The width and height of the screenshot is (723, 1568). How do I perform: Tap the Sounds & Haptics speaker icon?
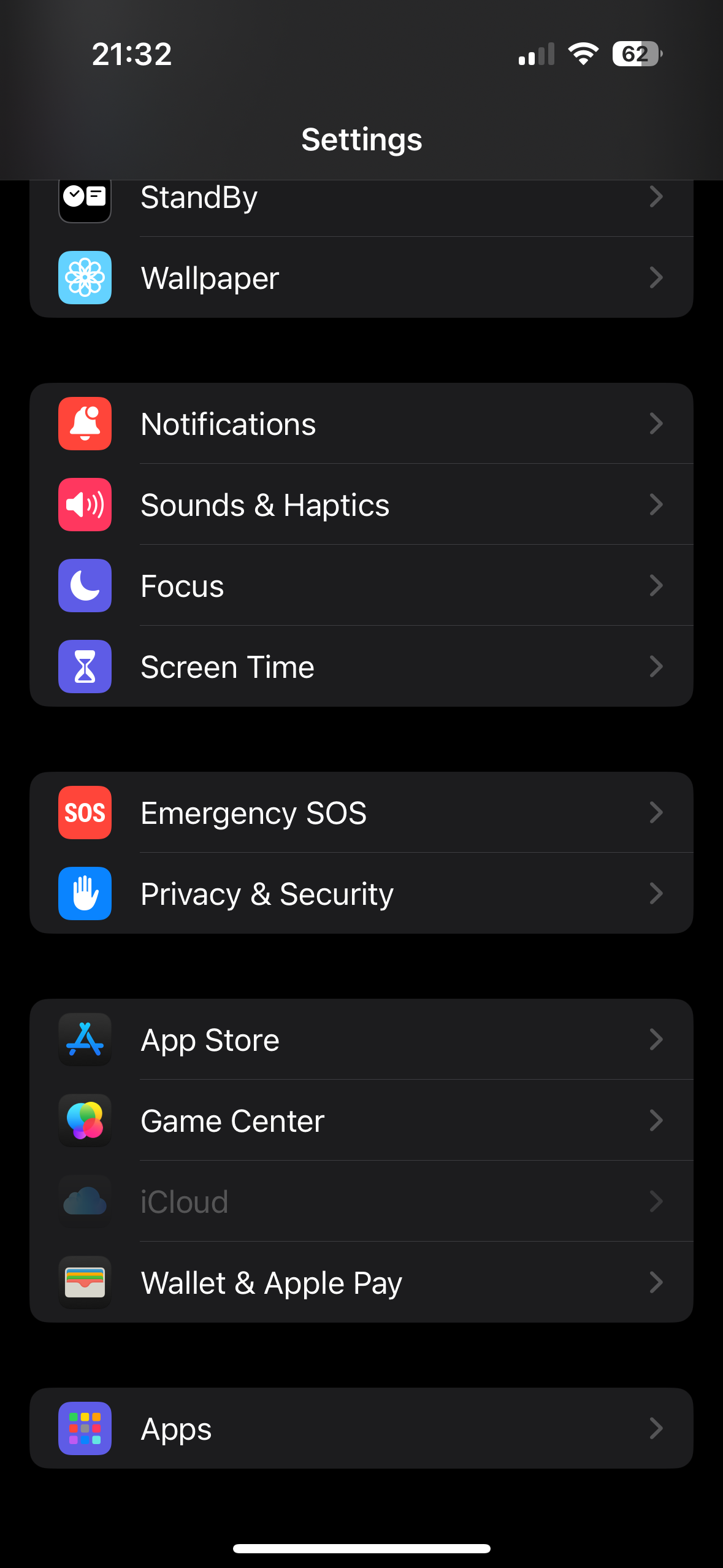pyautogui.click(x=85, y=504)
